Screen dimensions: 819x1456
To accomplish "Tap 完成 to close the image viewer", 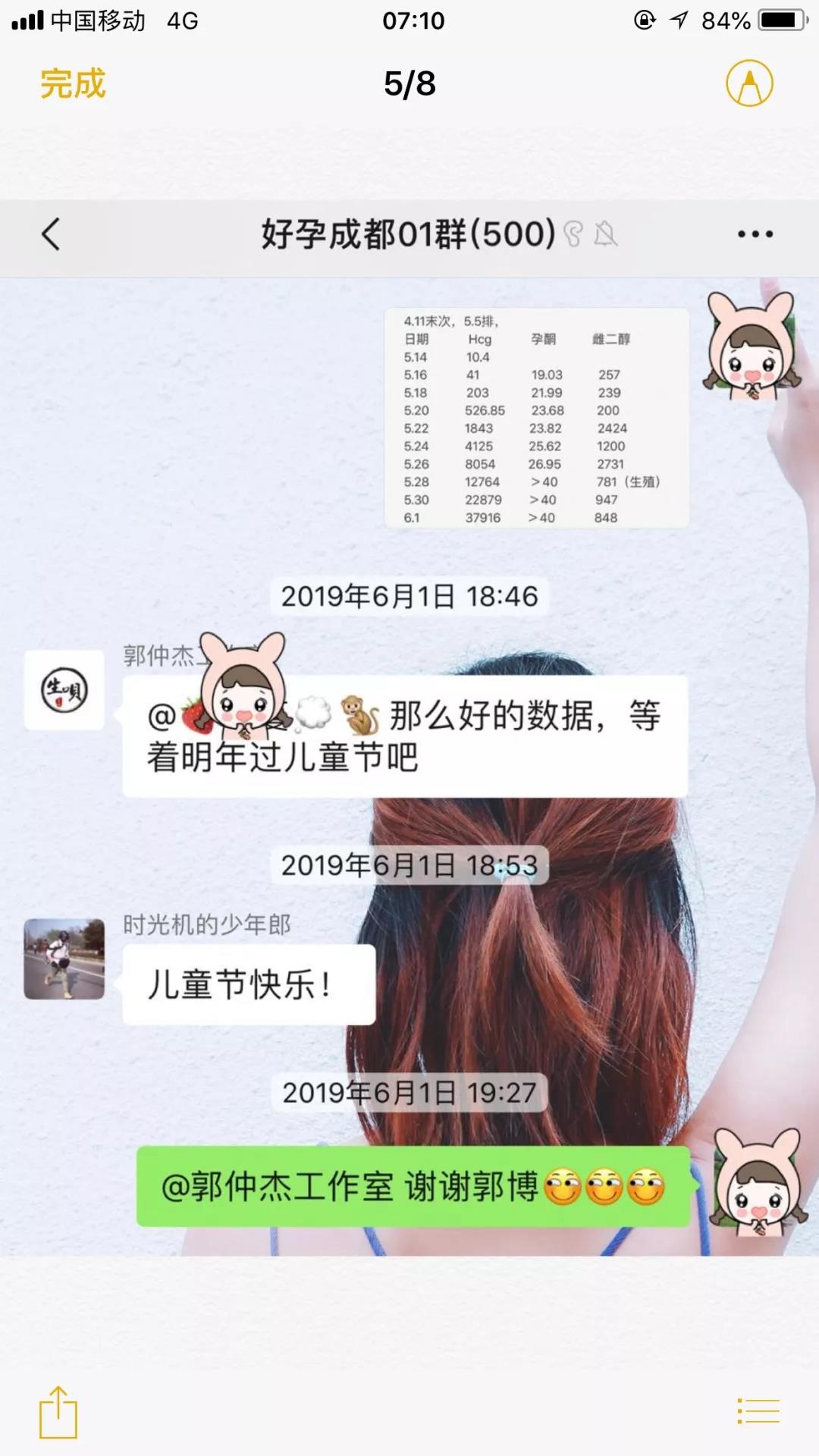I will pyautogui.click(x=73, y=83).
